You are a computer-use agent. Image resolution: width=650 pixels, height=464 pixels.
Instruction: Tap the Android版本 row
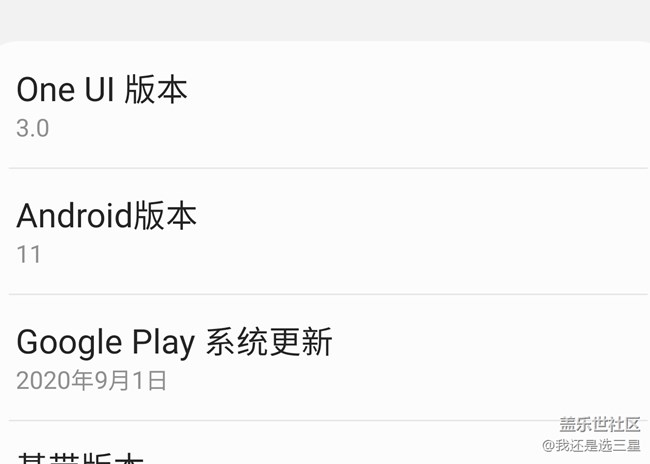107,231
